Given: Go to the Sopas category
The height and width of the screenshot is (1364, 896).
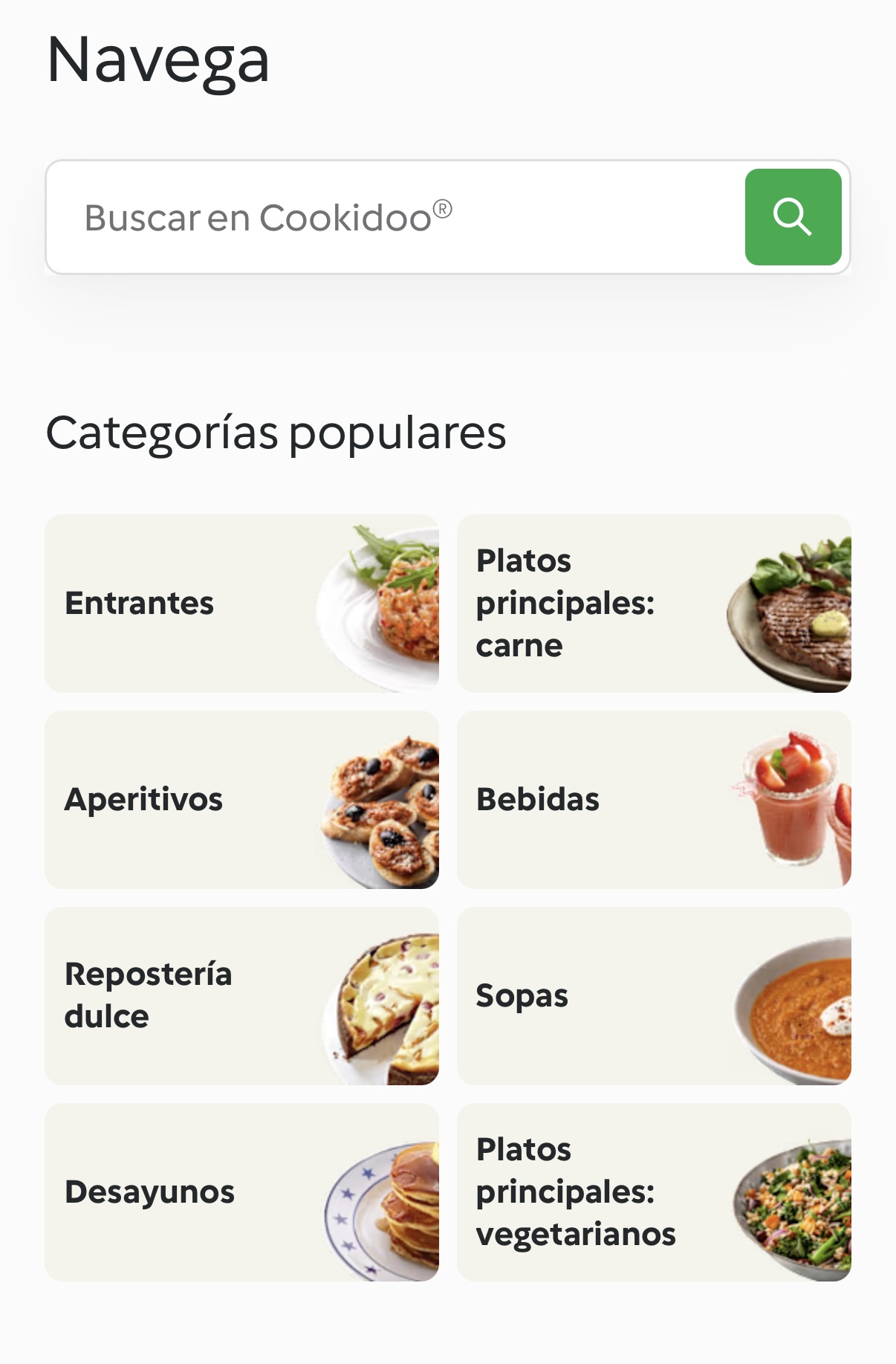Looking at the screenshot, I should pos(653,996).
